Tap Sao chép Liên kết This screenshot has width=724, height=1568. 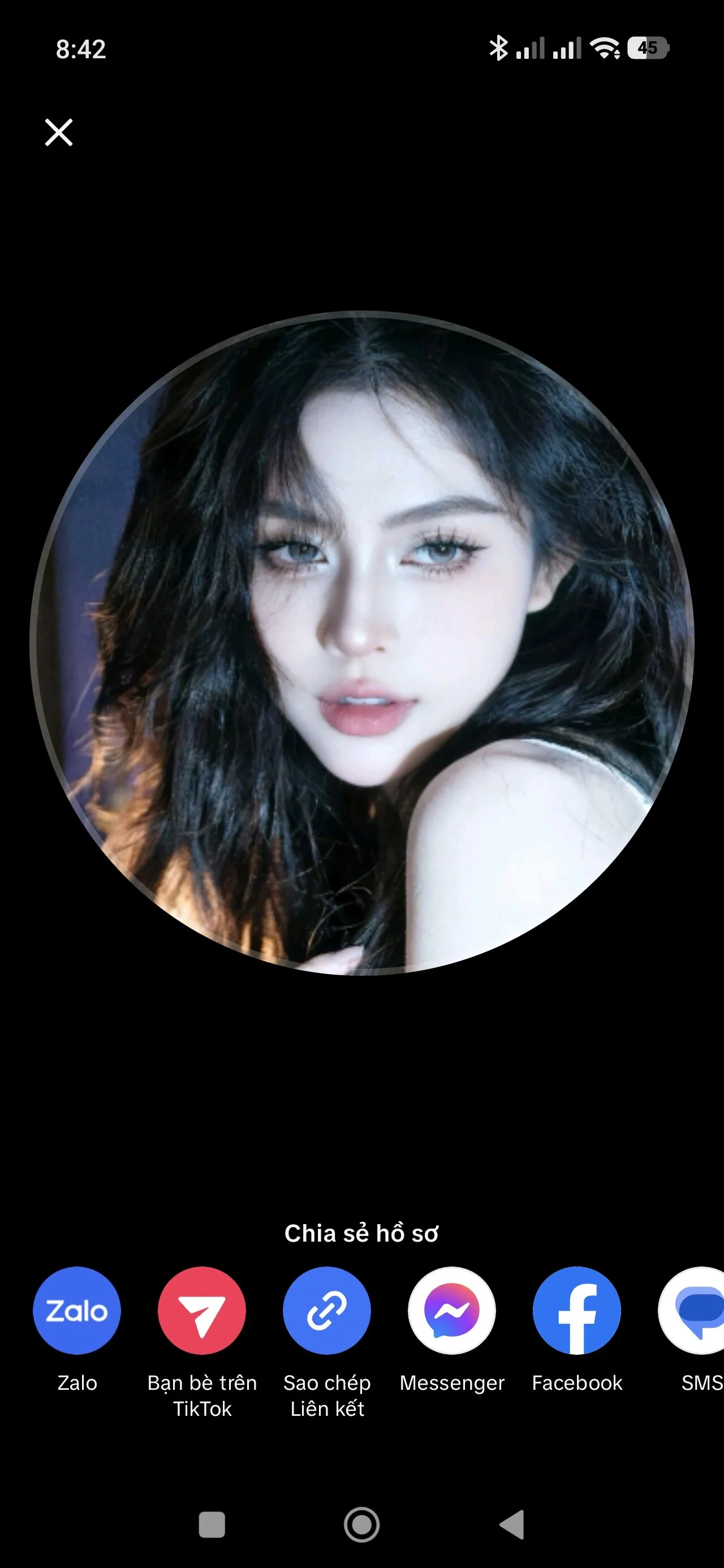tap(327, 1311)
